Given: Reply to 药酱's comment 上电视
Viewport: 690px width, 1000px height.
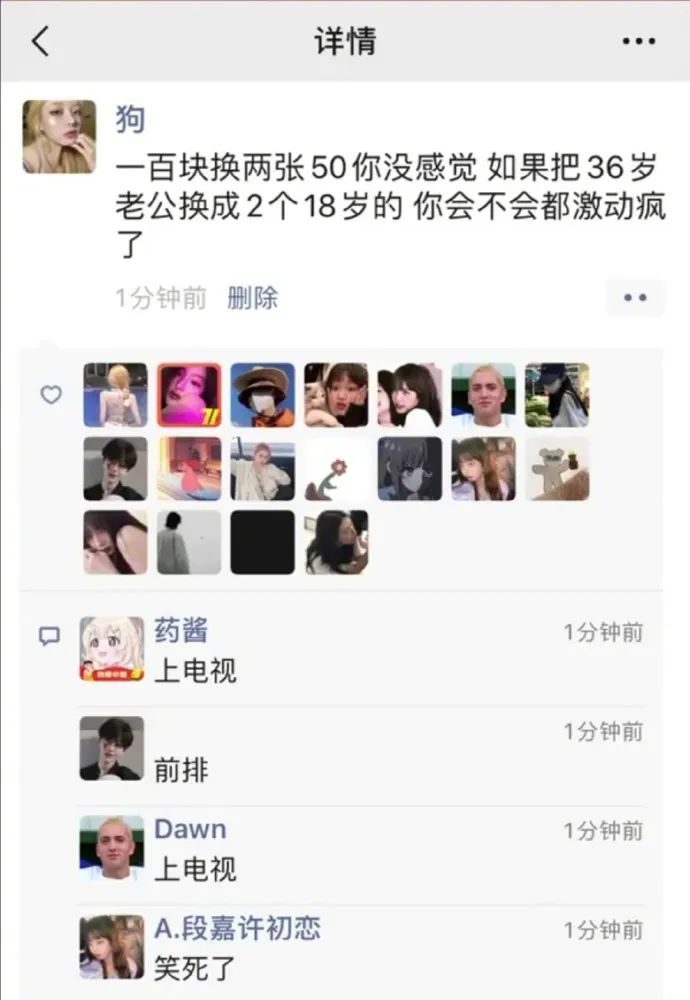Looking at the screenshot, I should tap(195, 670).
